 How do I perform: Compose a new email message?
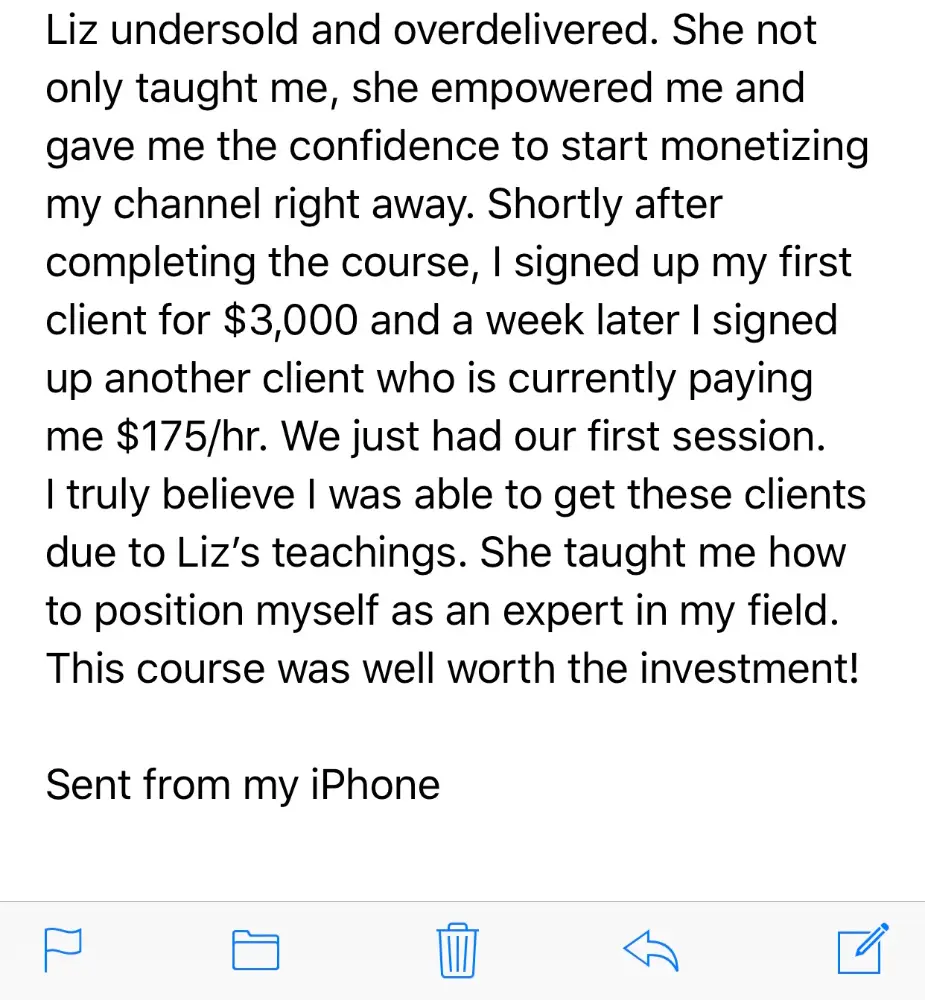pyautogui.click(x=862, y=949)
